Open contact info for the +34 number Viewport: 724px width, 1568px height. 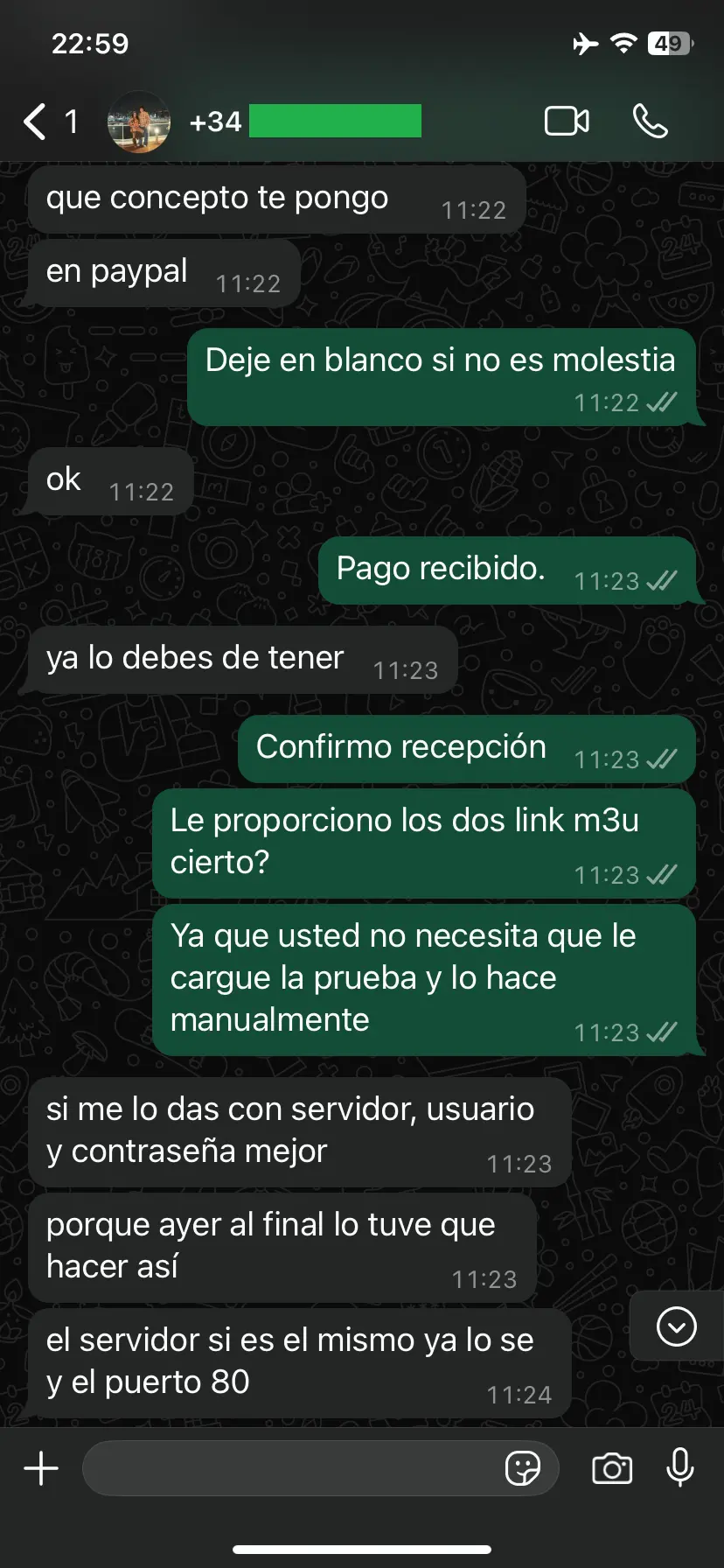coord(306,122)
